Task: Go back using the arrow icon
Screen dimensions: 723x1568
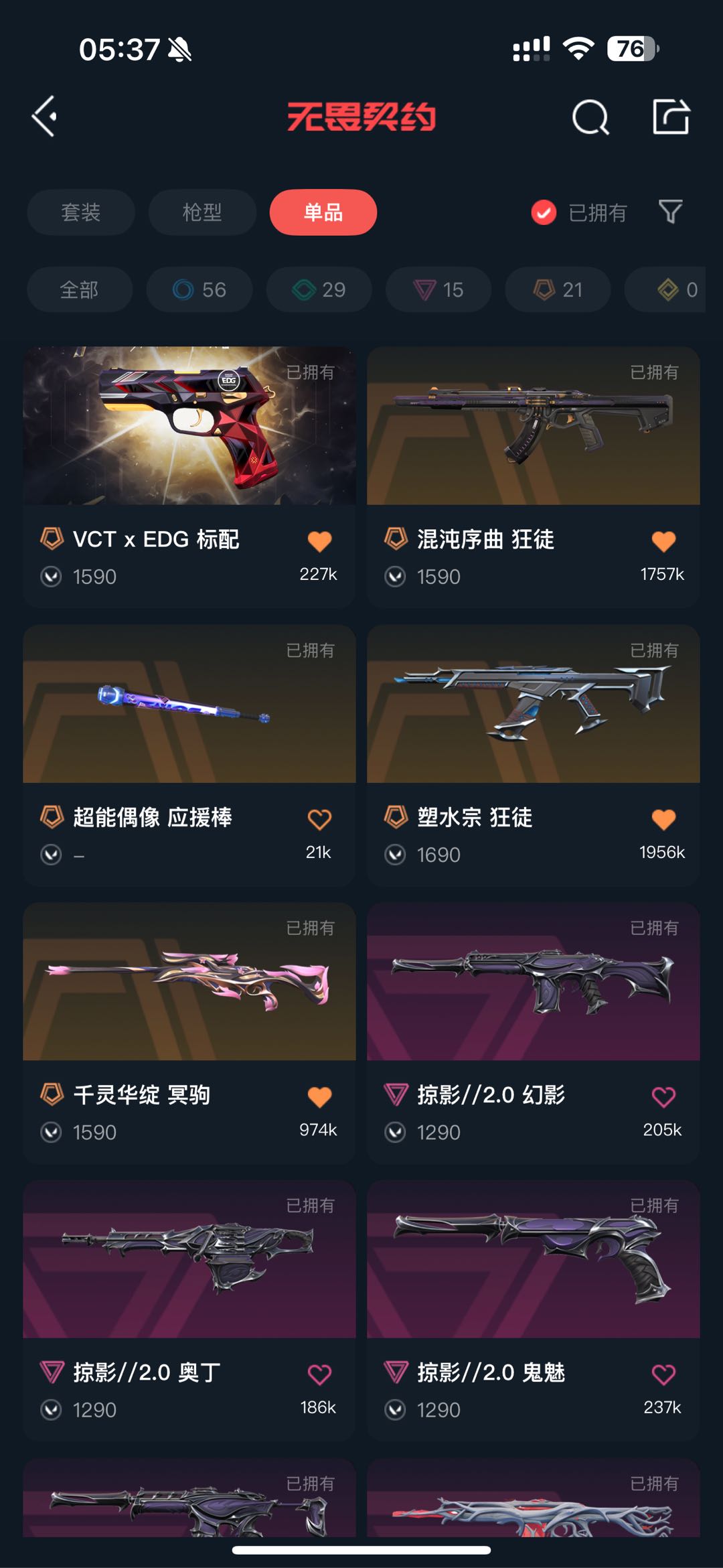Action: pyautogui.click(x=45, y=117)
